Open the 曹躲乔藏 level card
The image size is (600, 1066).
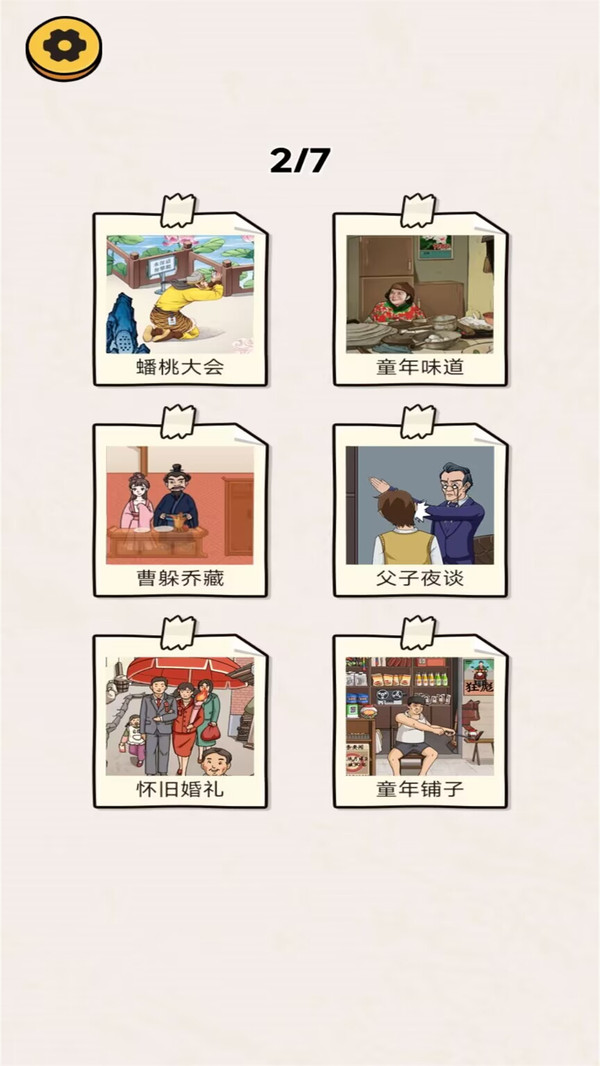point(180,510)
